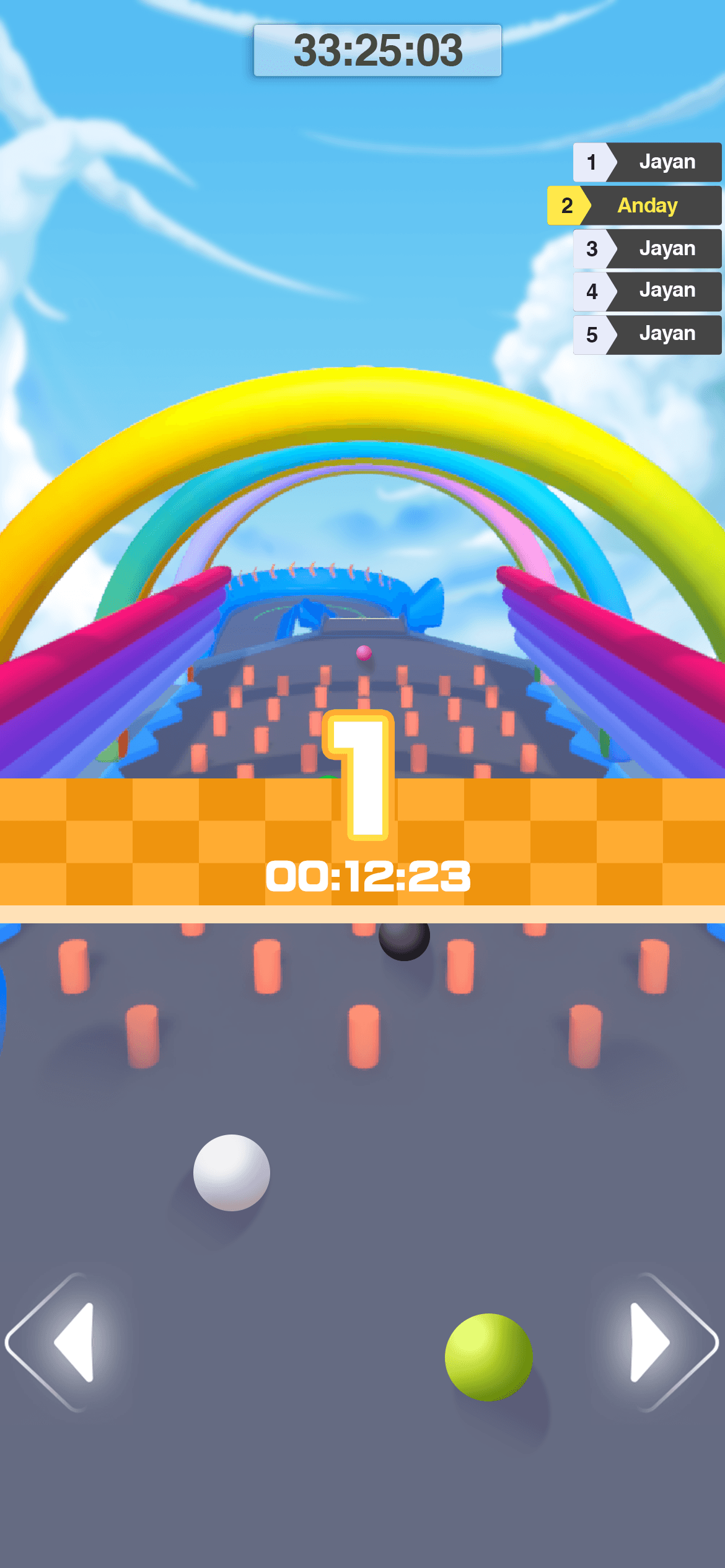Screen dimensions: 725x1568
Task: Tap the black ball on the track
Action: point(403,942)
